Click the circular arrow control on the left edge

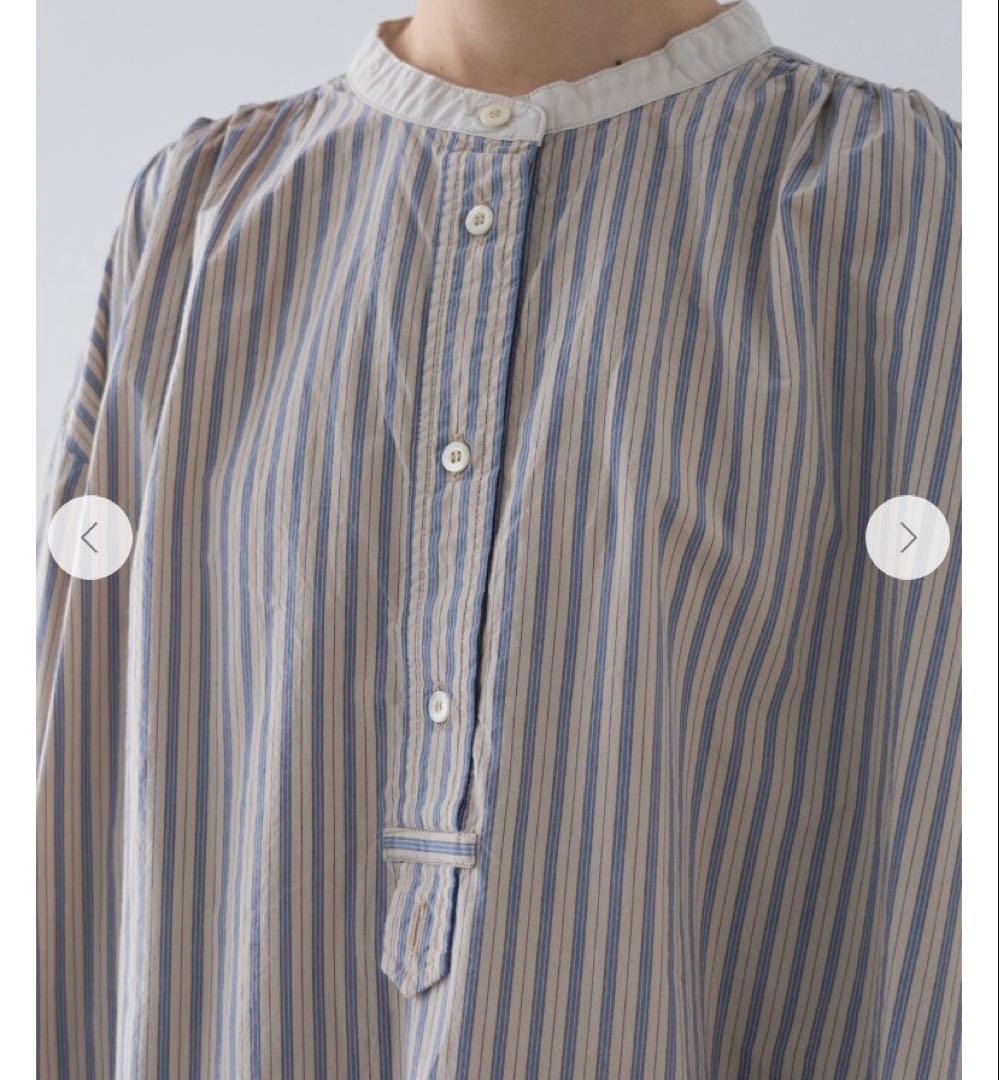pos(91,537)
